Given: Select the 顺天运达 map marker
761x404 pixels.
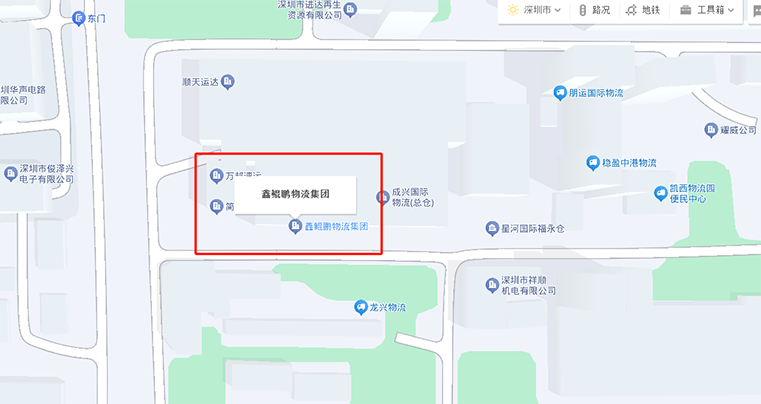Looking at the screenshot, I should (x=227, y=81).
